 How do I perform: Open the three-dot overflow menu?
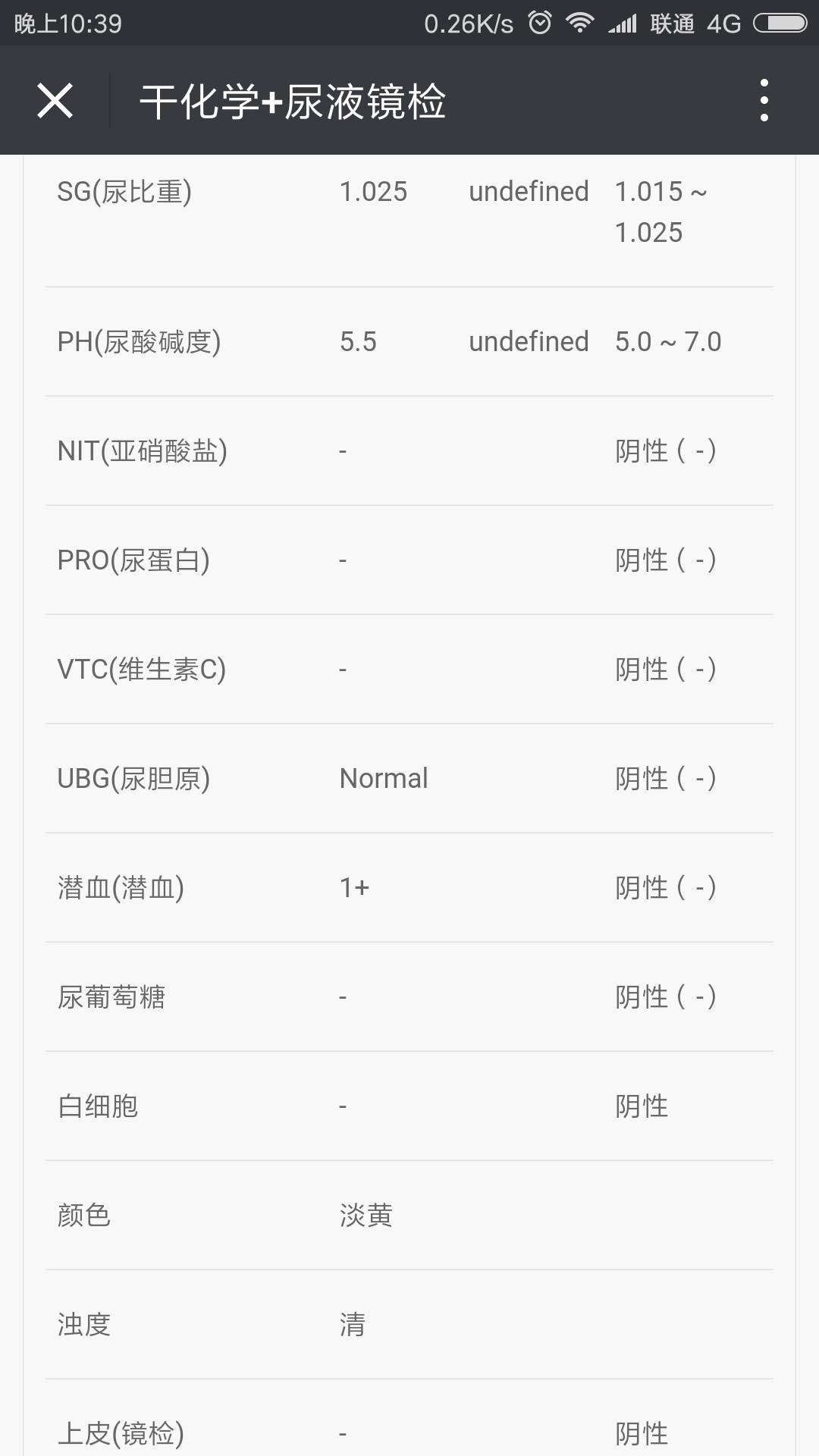764,101
